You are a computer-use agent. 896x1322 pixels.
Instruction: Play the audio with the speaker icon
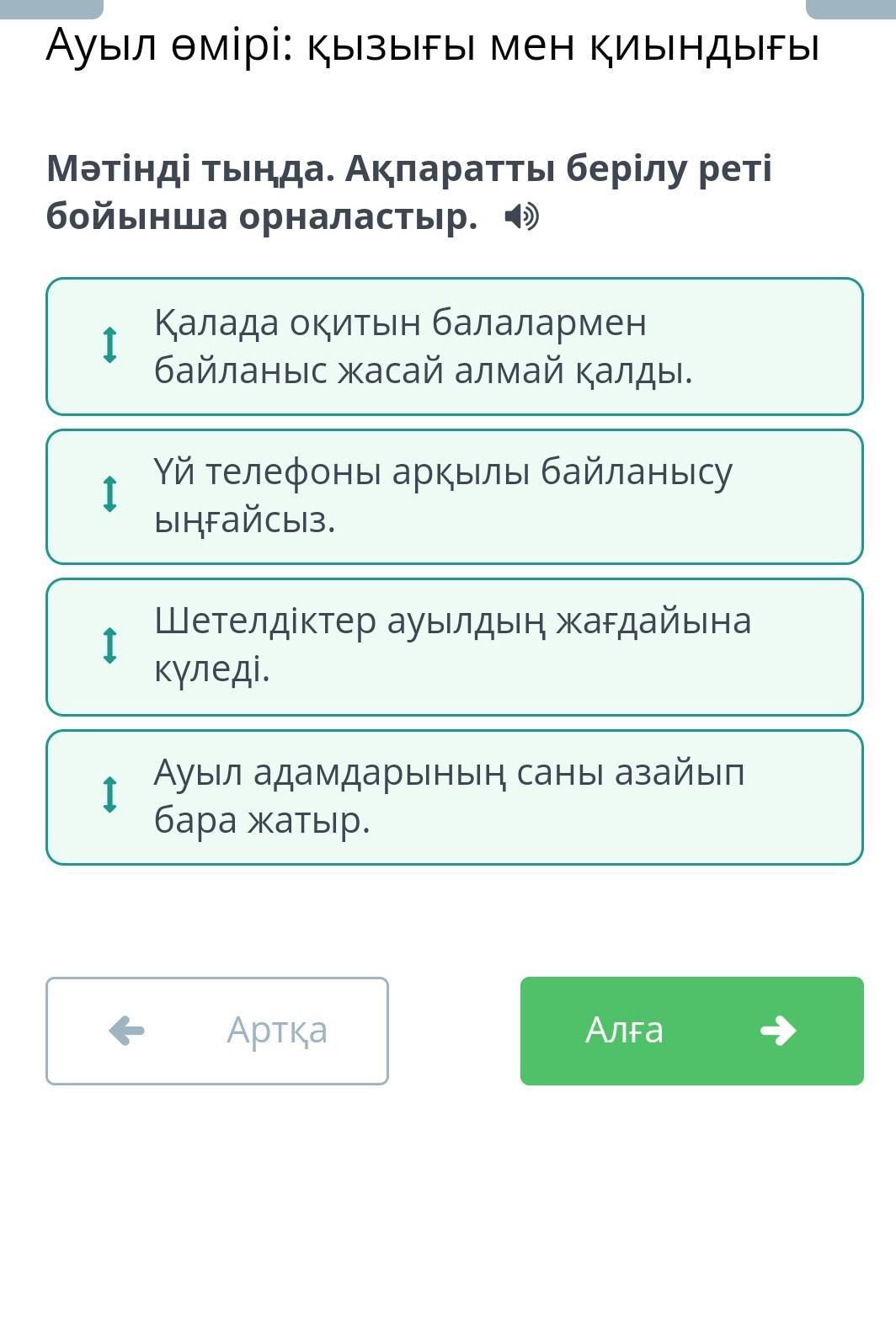521,218
